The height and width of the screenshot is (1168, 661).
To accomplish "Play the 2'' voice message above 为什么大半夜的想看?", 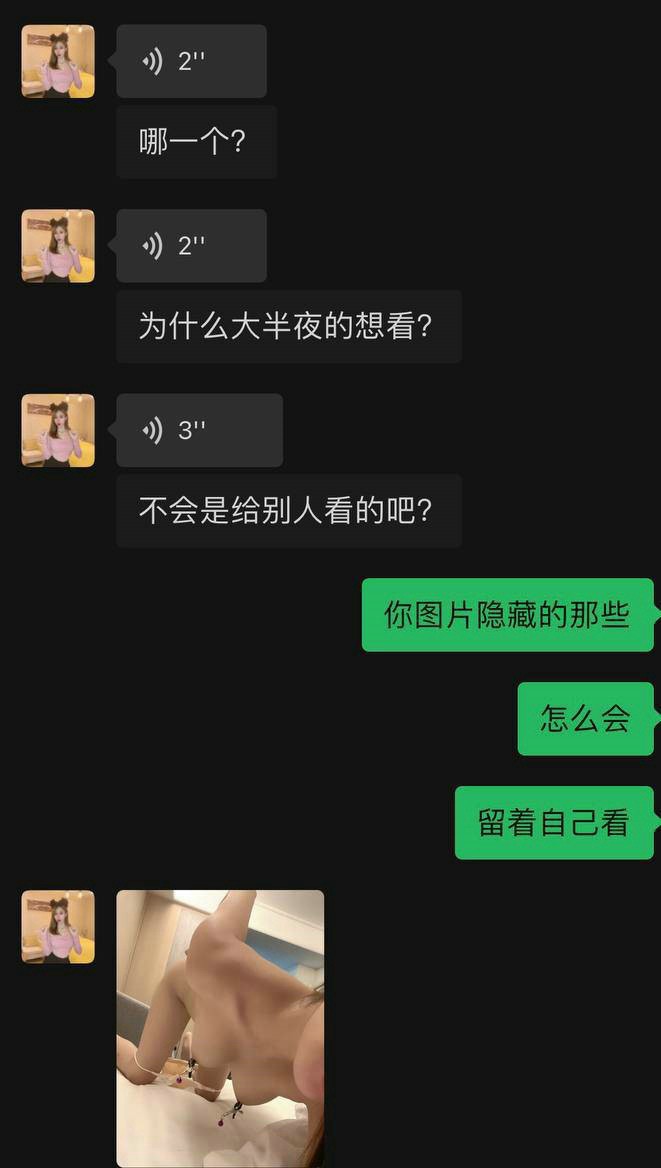I will (191, 245).
